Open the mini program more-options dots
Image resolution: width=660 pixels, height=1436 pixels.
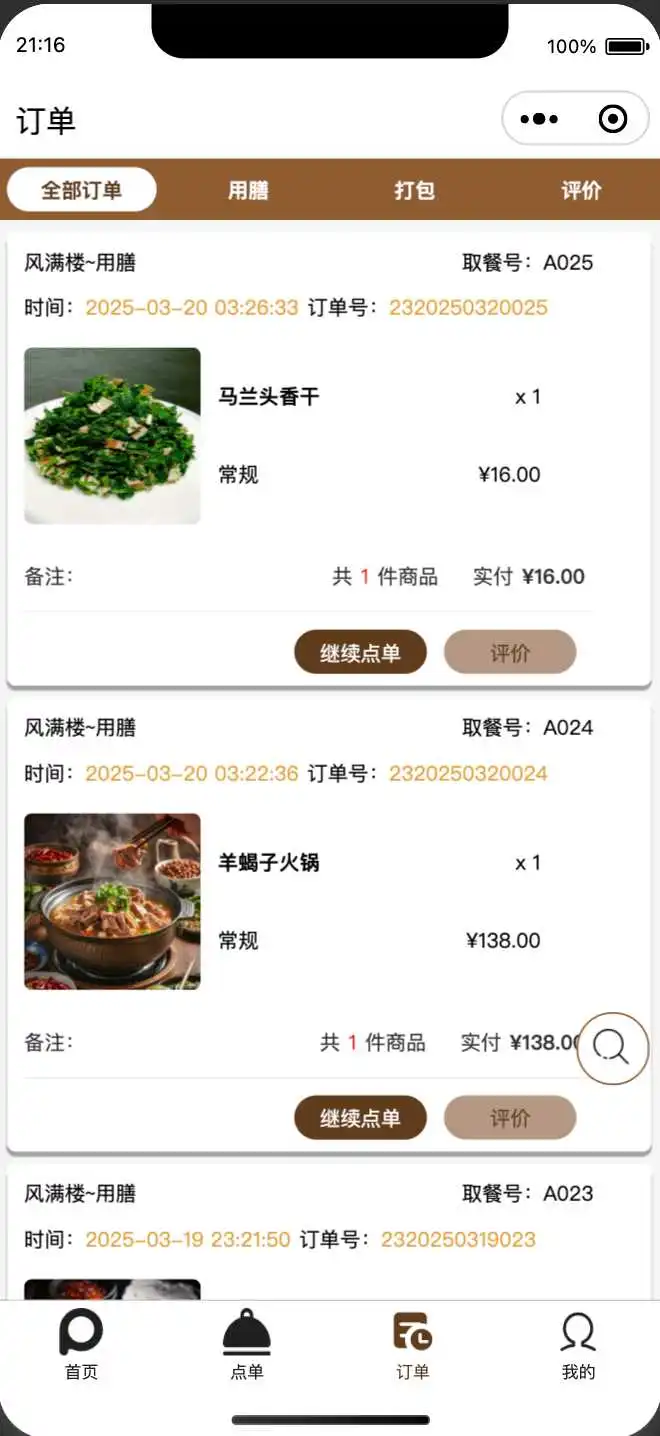click(539, 119)
